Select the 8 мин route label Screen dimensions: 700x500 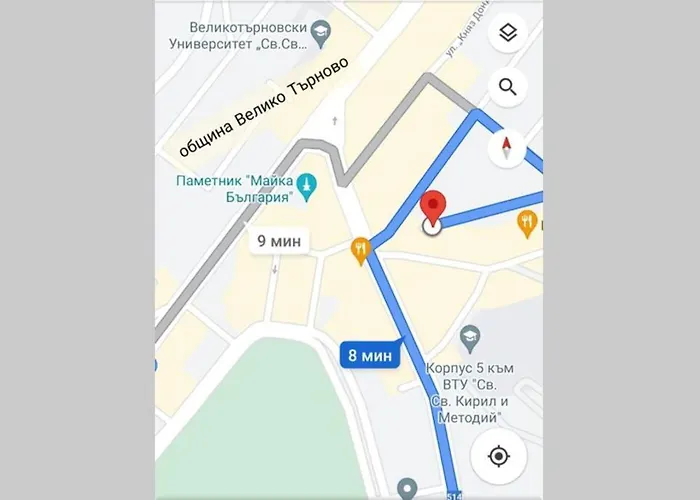370,356
